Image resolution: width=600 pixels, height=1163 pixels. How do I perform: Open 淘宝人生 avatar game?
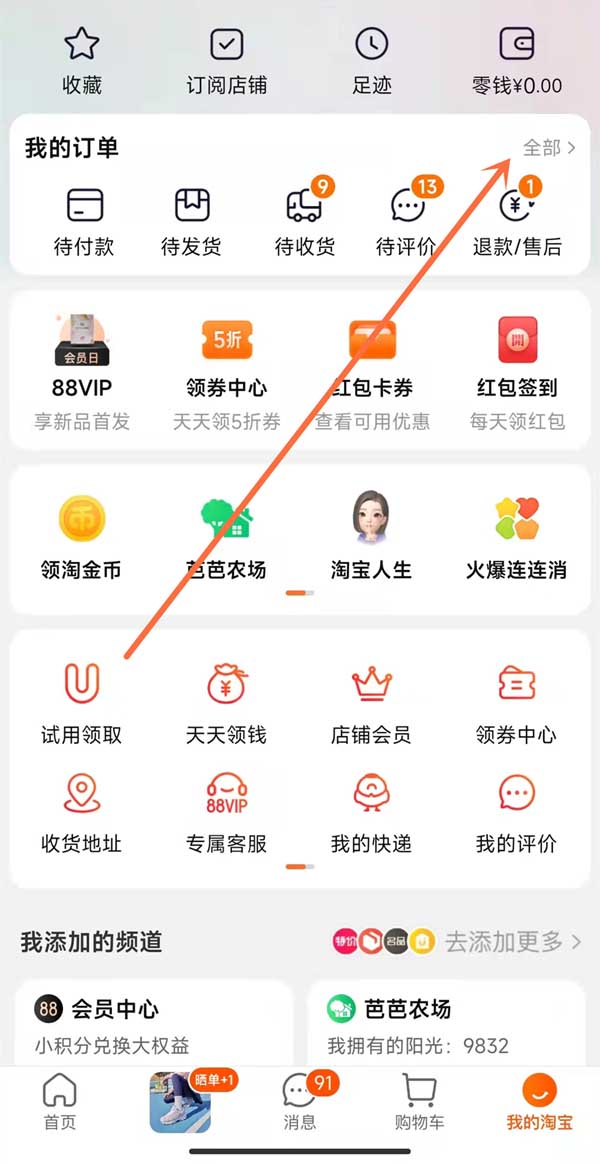click(371, 537)
